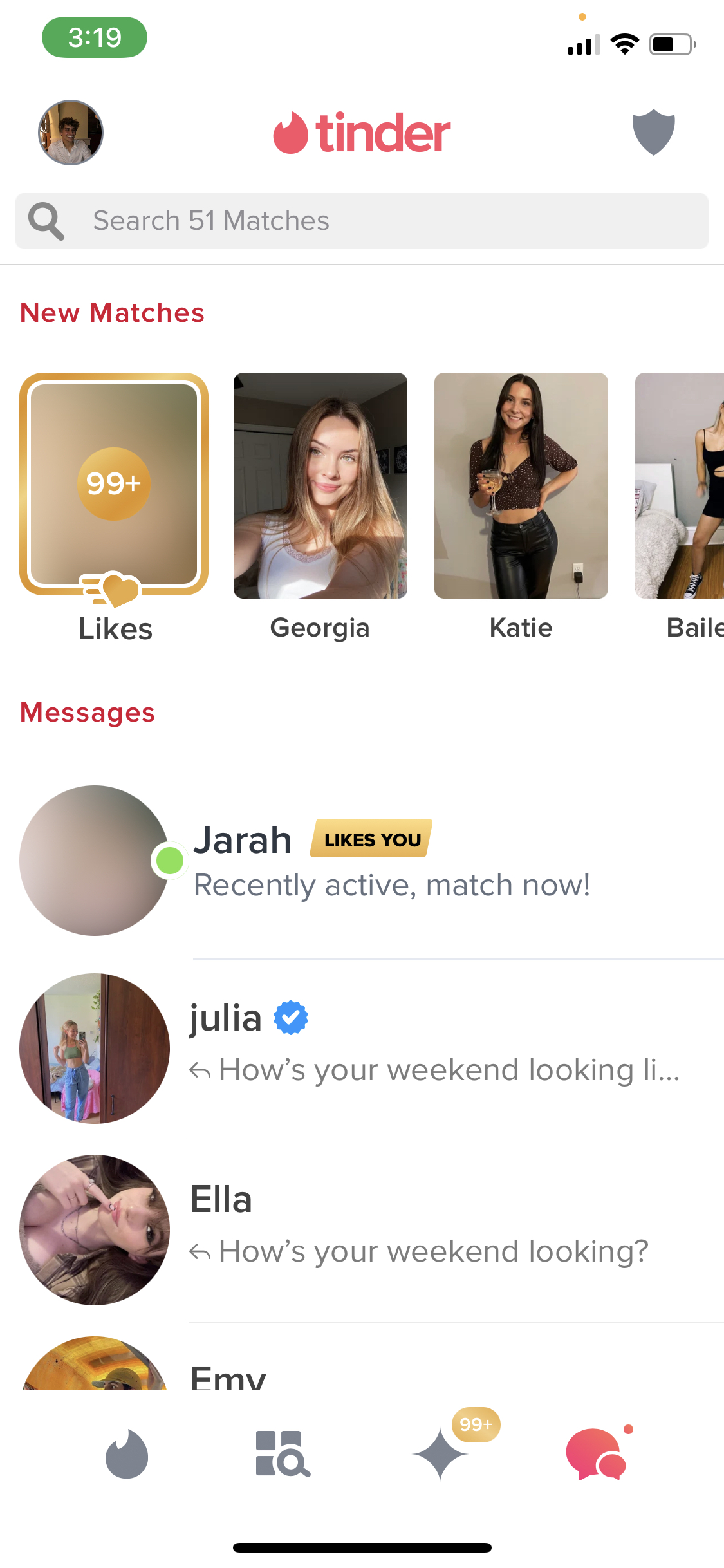Open the gold sparkle likes tab

click(441, 1453)
